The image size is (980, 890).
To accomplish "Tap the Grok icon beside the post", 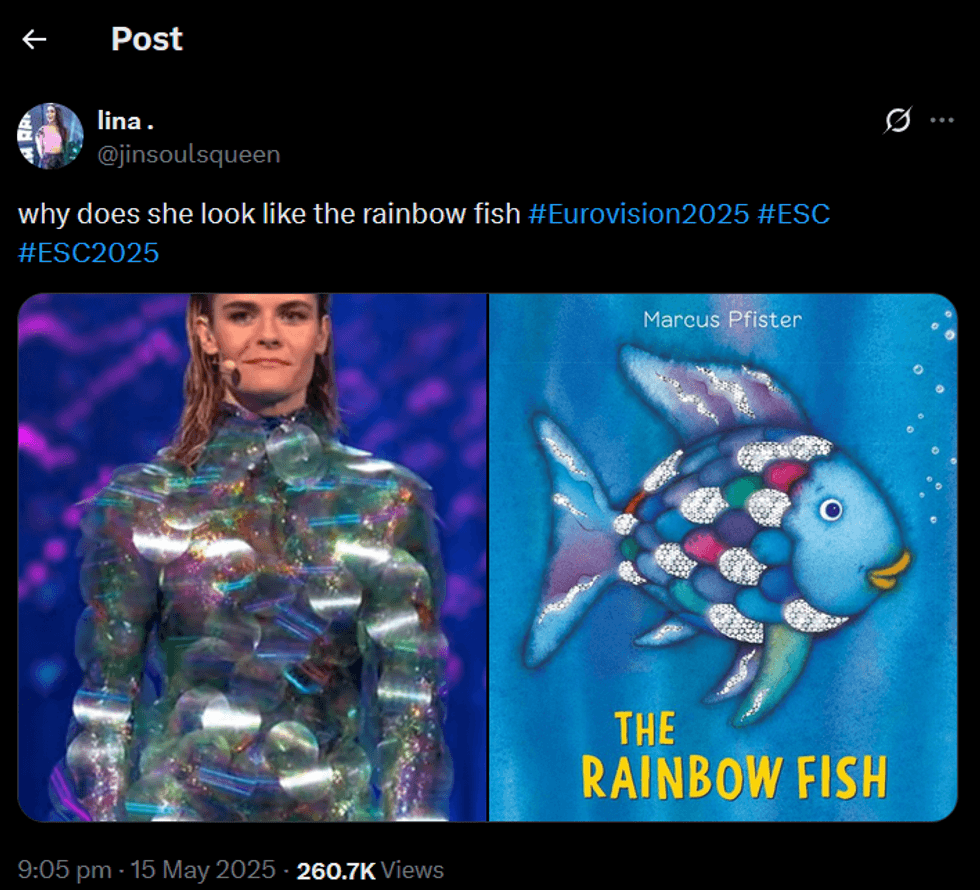I will [897, 121].
